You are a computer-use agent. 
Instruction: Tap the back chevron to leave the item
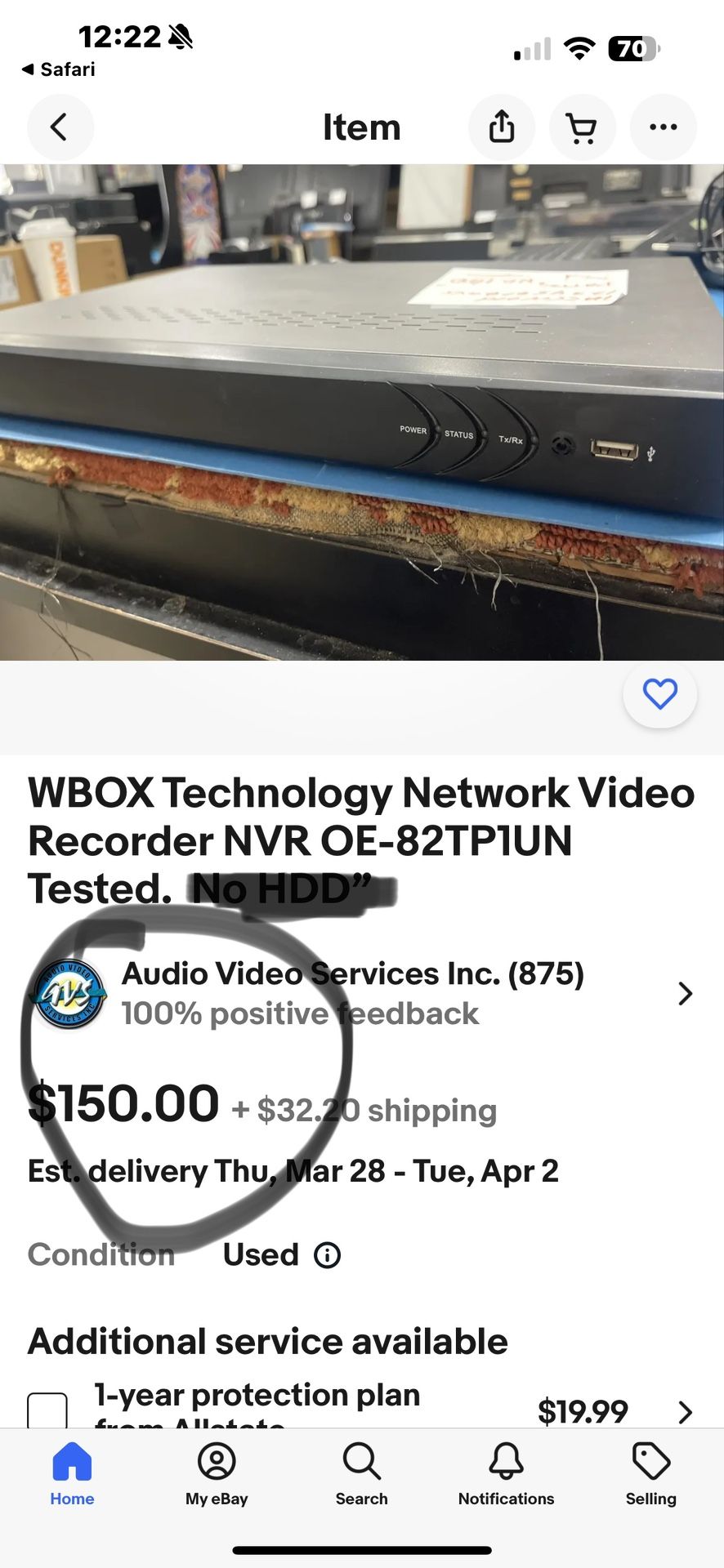[60, 127]
